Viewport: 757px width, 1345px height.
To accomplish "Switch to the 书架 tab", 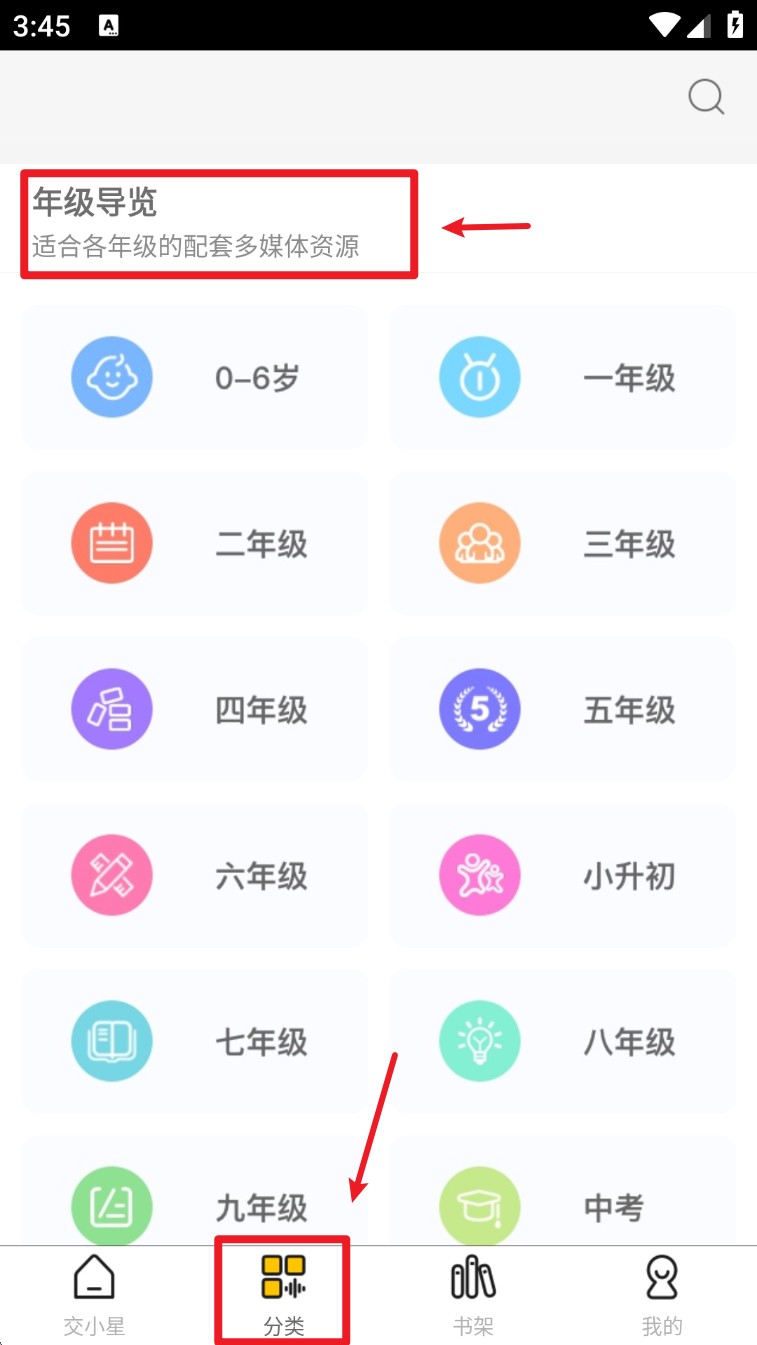I will 473,1295.
